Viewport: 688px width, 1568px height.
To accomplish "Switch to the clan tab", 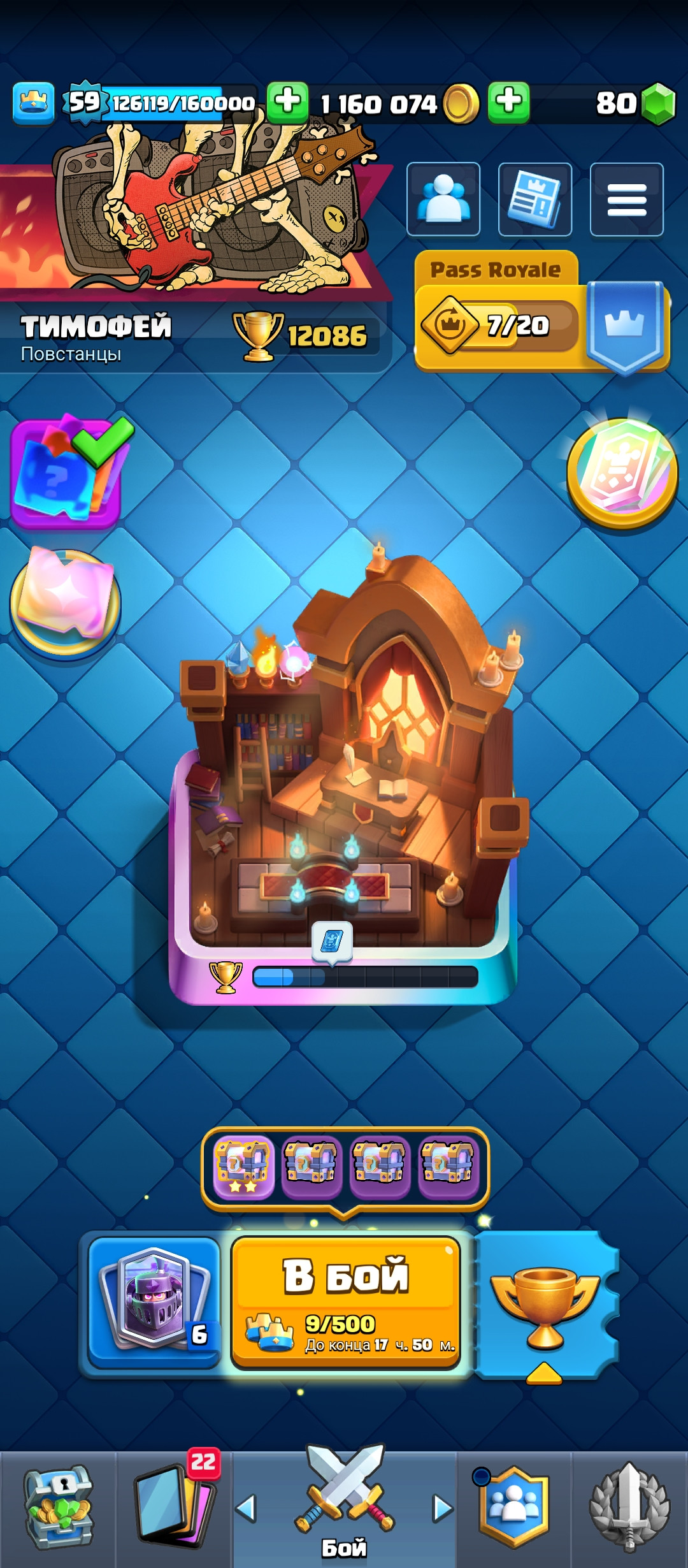I will click(513, 1507).
